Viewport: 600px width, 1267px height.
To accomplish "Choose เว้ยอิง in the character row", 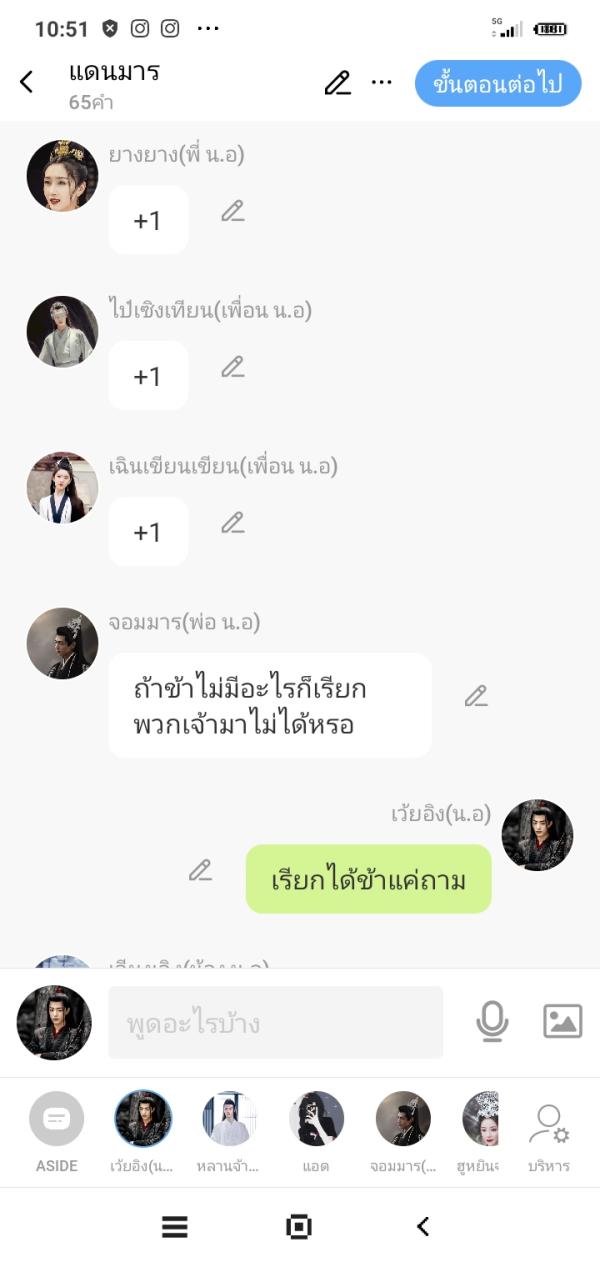I will pos(143,1119).
